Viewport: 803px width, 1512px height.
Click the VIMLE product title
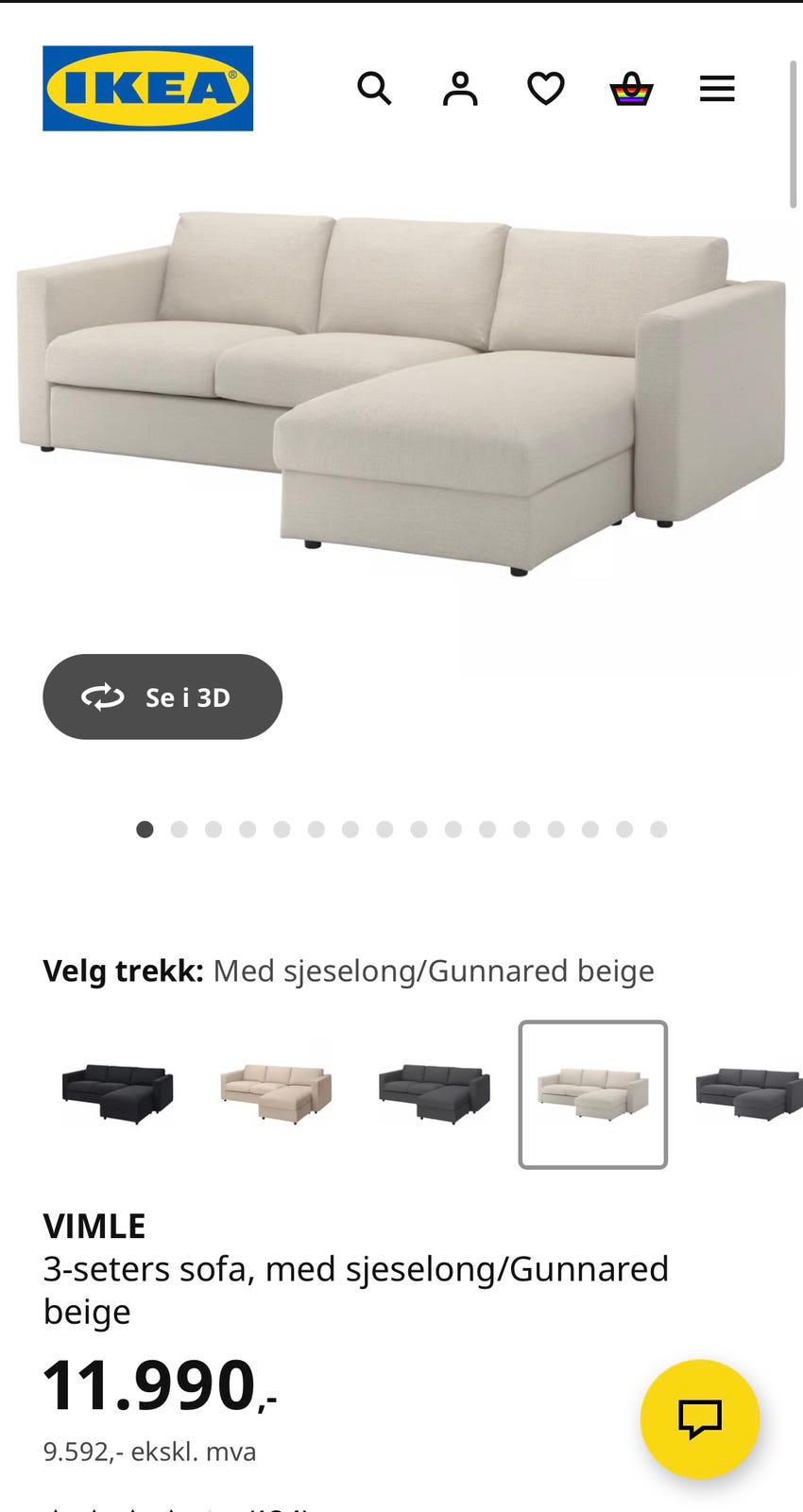click(94, 1225)
